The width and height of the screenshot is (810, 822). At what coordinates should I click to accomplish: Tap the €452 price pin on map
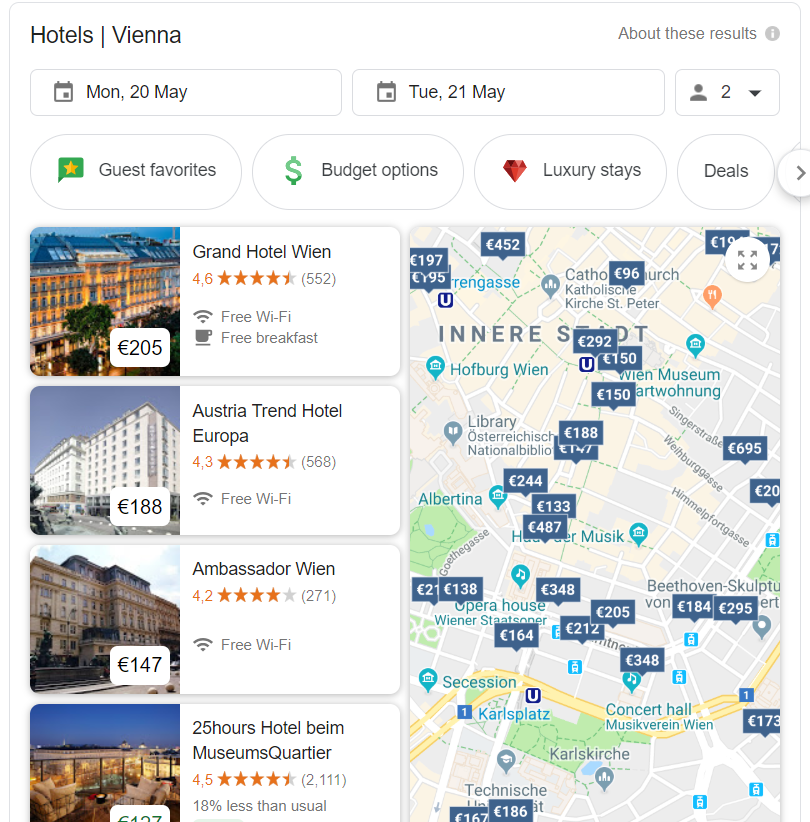502,245
